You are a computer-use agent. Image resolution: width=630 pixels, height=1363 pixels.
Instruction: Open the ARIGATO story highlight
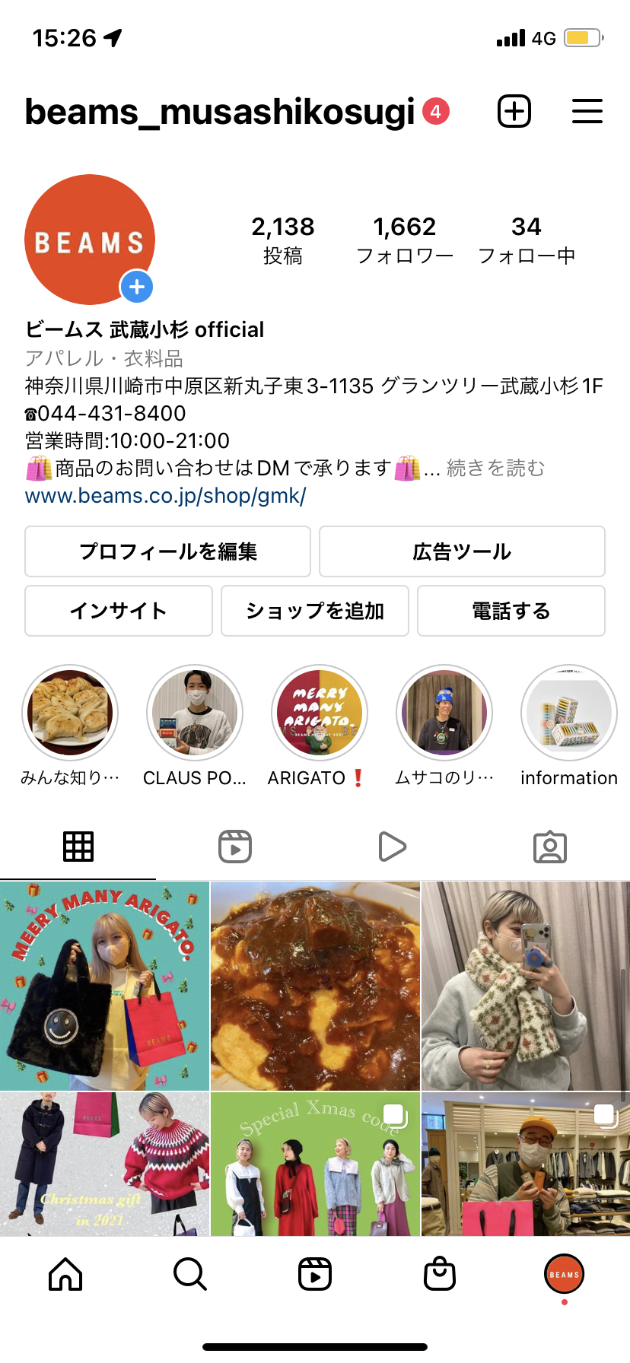(320, 715)
